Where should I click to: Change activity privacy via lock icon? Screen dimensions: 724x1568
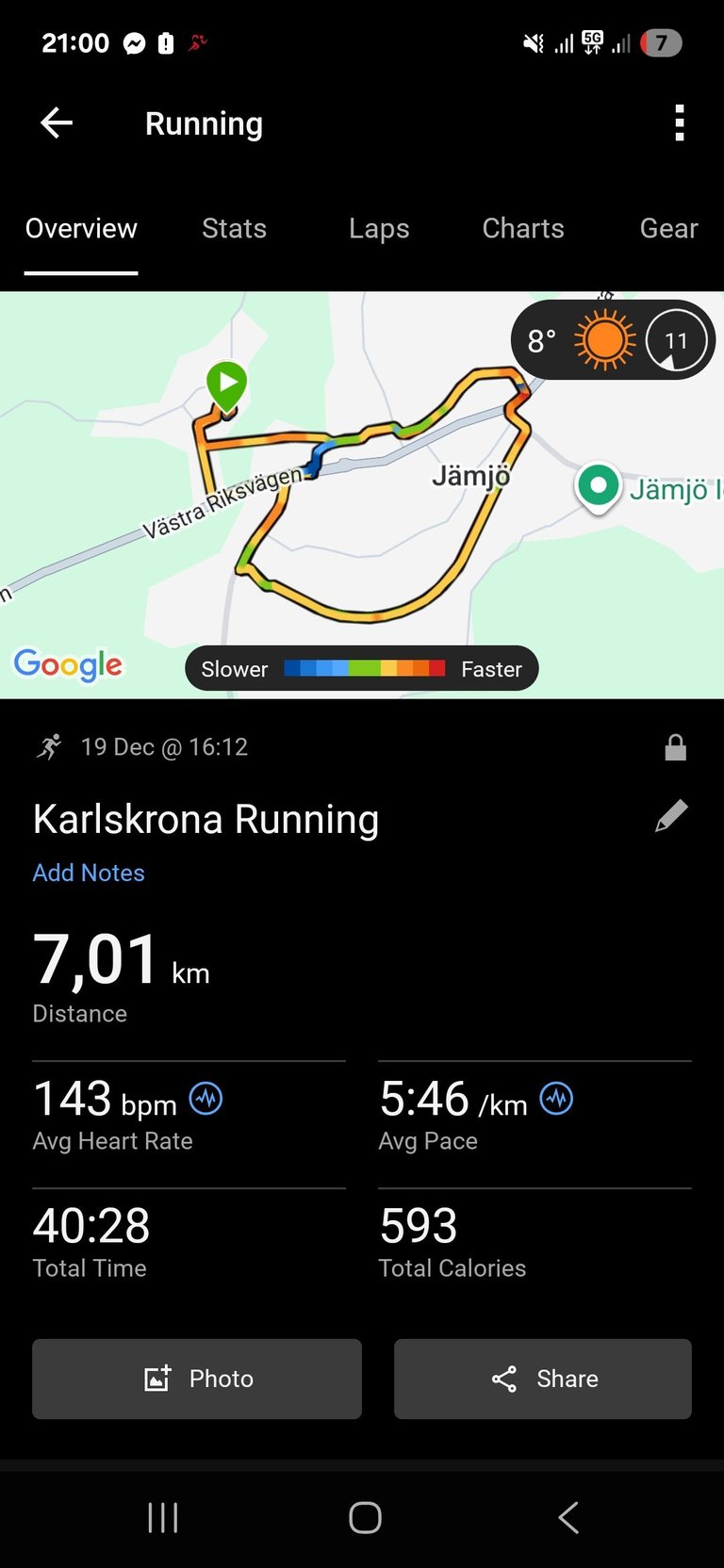675,748
